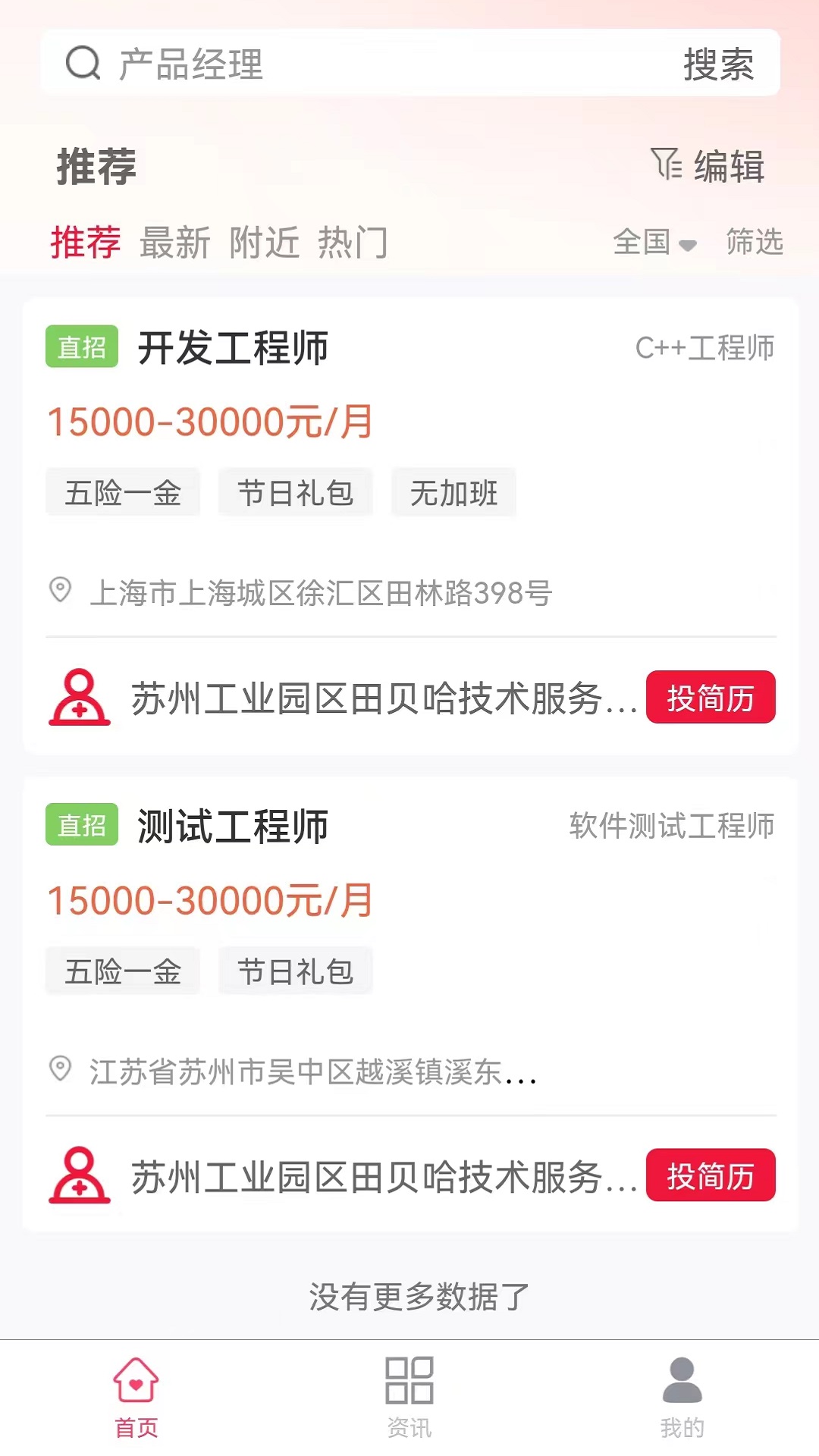The width and height of the screenshot is (819, 1456).
Task: Expand the 全国 location dropdown
Action: [652, 243]
